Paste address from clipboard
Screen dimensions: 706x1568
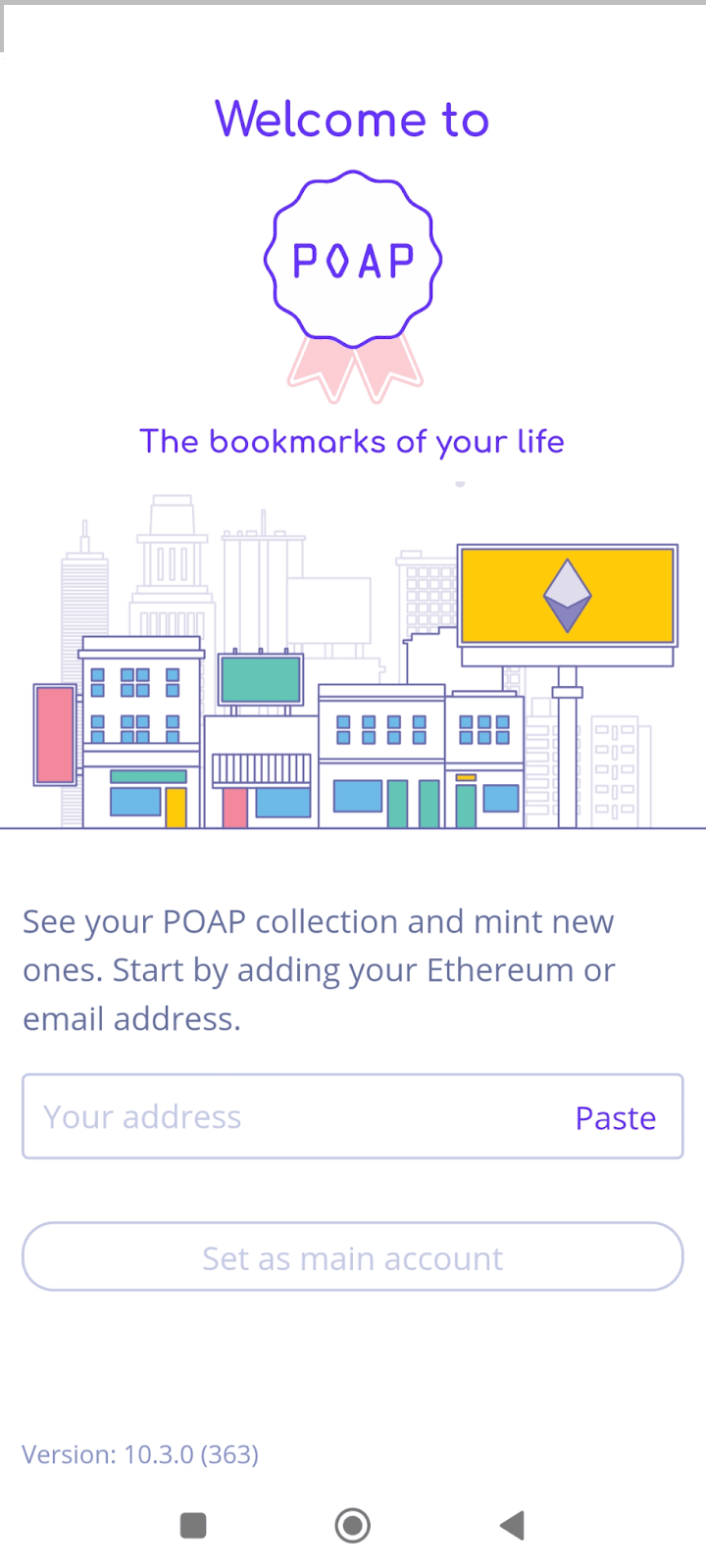(x=616, y=1117)
